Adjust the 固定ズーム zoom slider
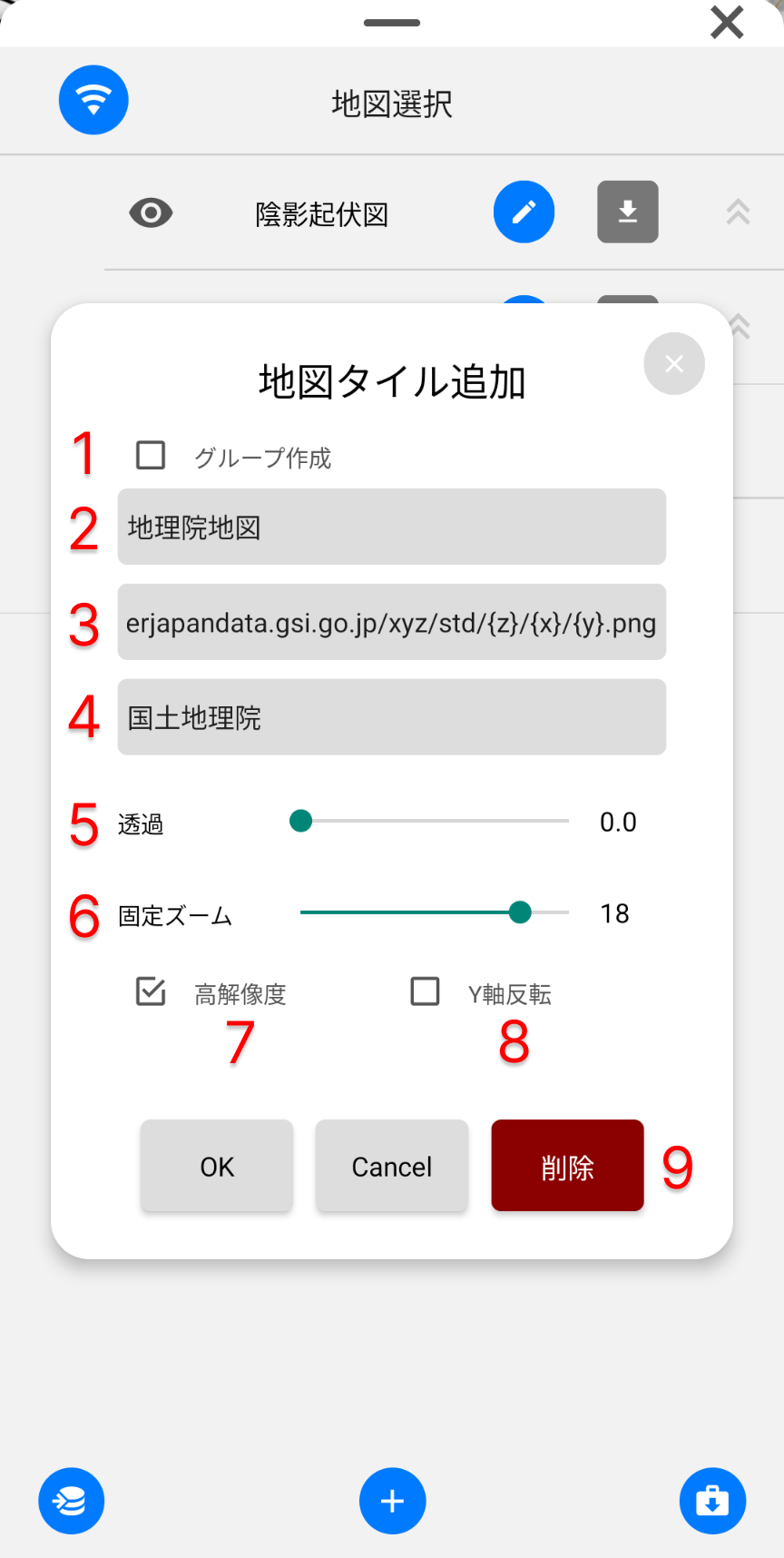Image resolution: width=784 pixels, height=1558 pixels. click(x=520, y=912)
